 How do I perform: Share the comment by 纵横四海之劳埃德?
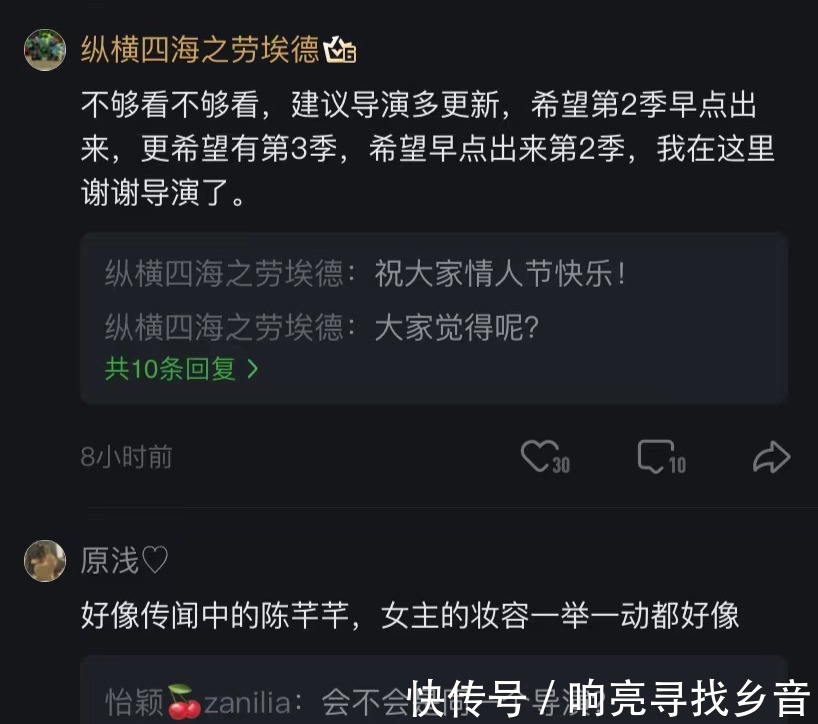771,458
